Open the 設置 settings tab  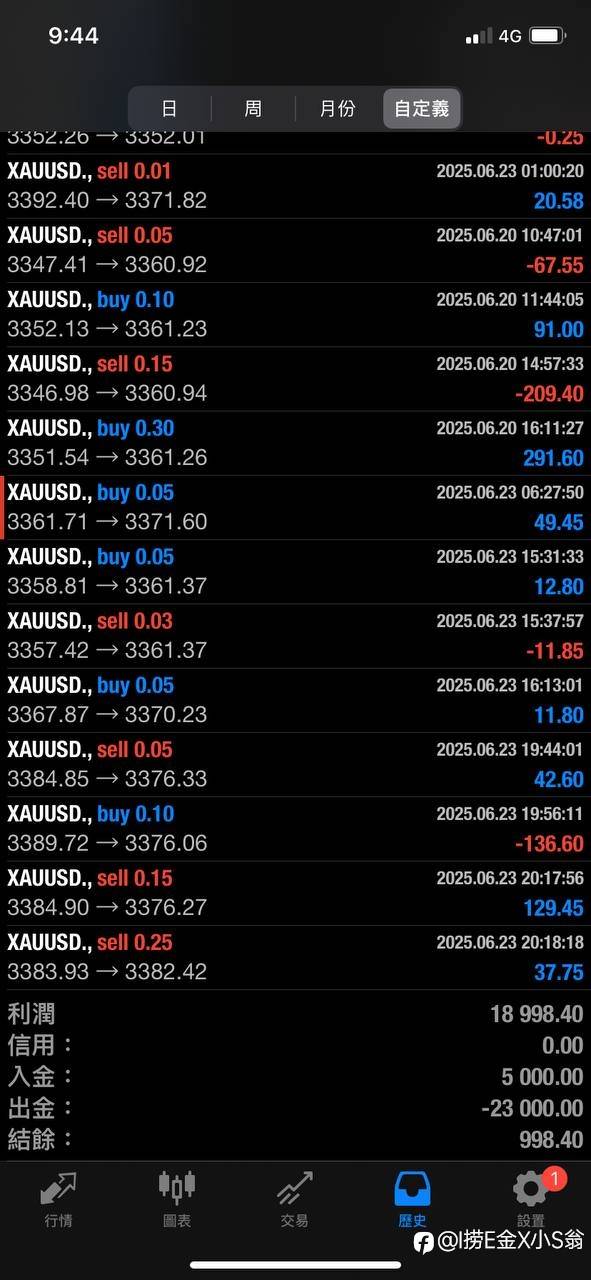click(x=531, y=1199)
